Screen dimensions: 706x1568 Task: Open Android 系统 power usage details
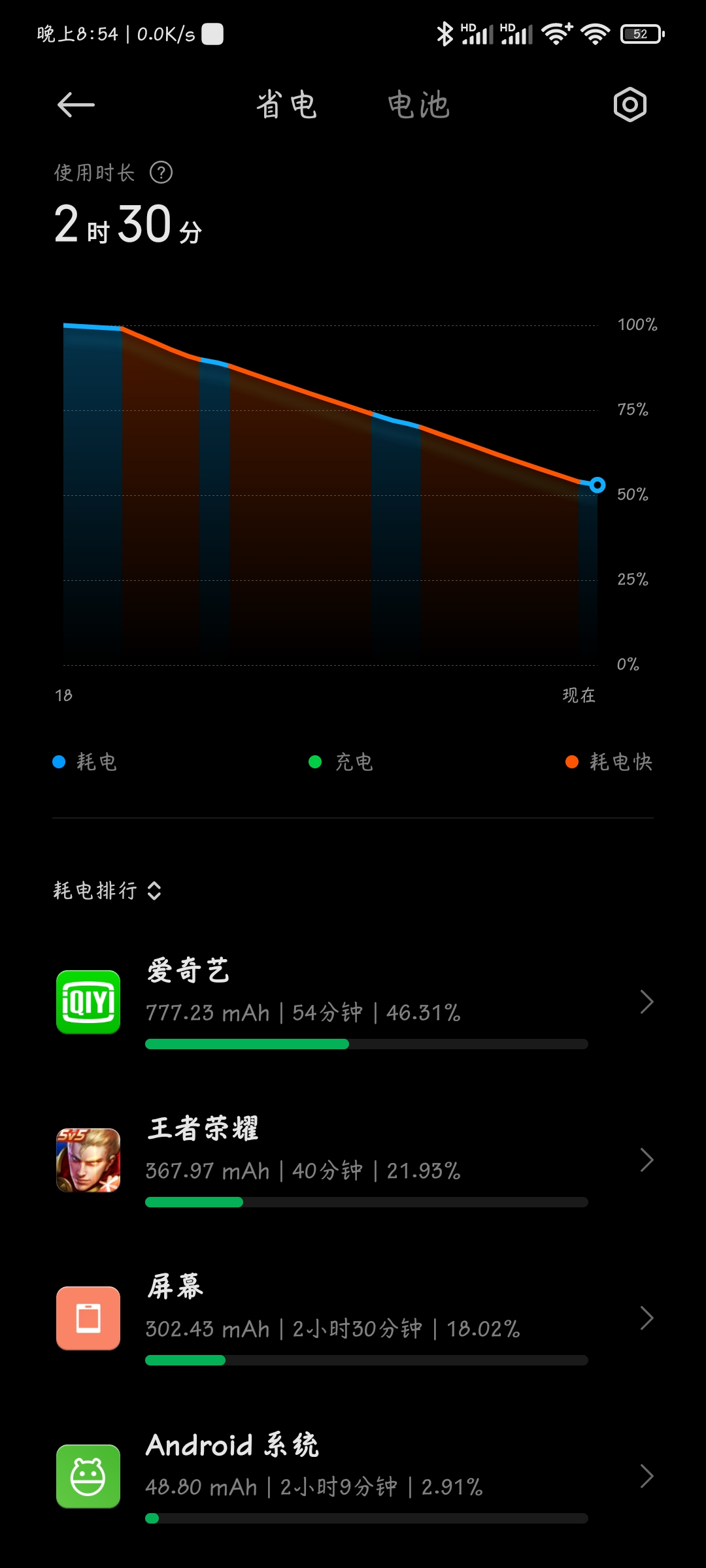pyautogui.click(x=353, y=1477)
